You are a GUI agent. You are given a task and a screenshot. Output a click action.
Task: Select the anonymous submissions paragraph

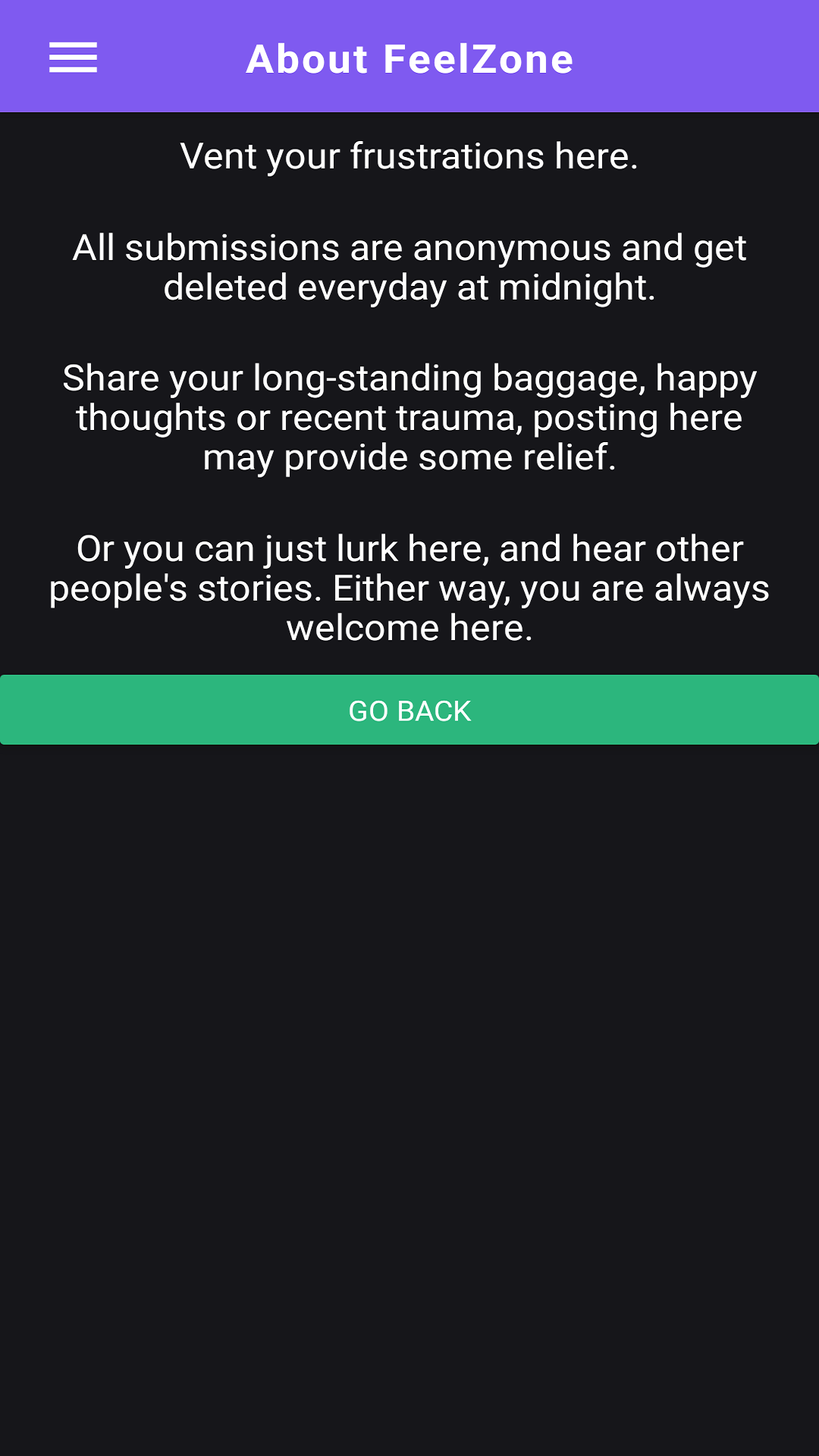click(409, 265)
